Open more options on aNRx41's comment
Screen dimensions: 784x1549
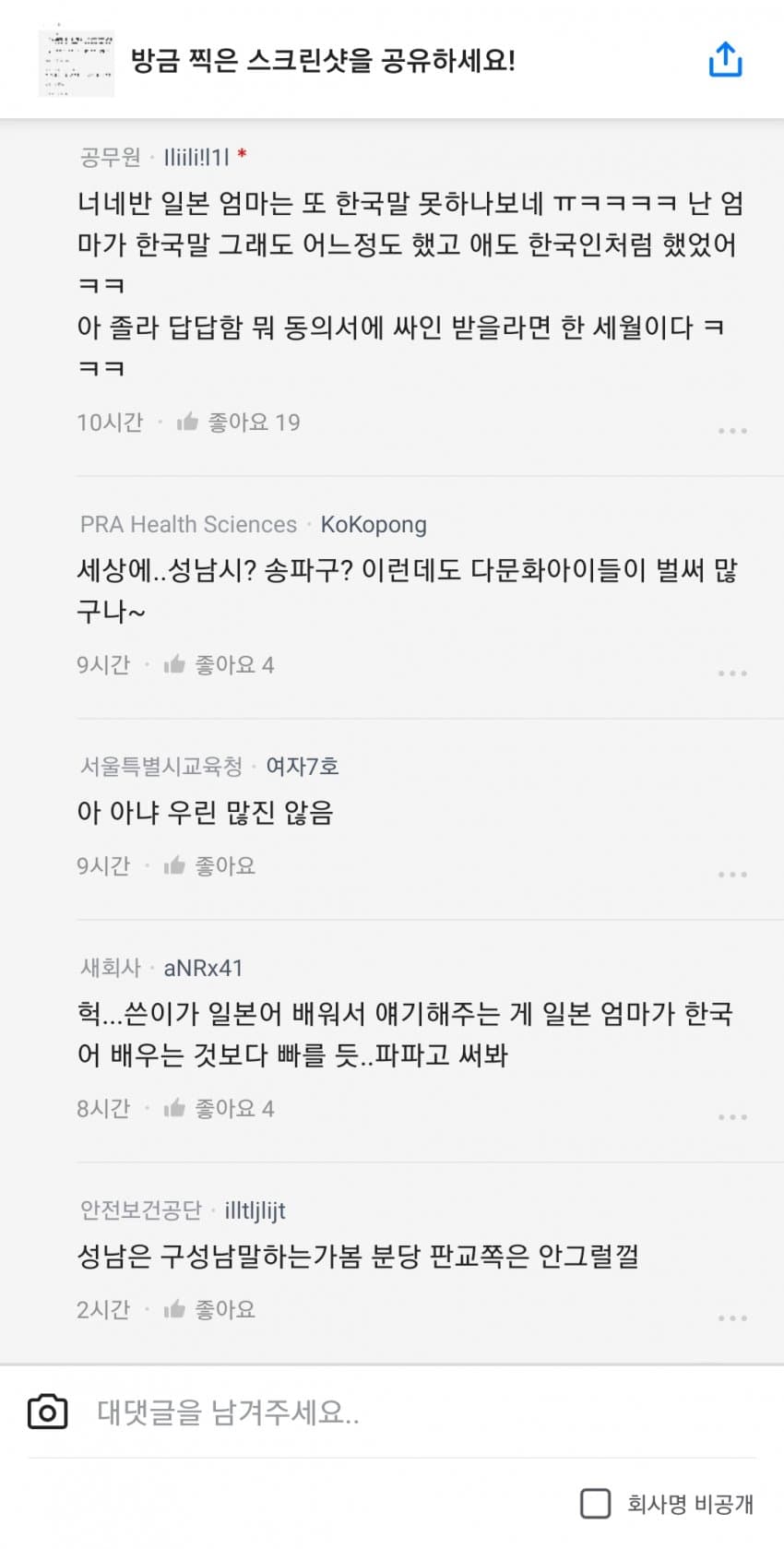point(732,1116)
